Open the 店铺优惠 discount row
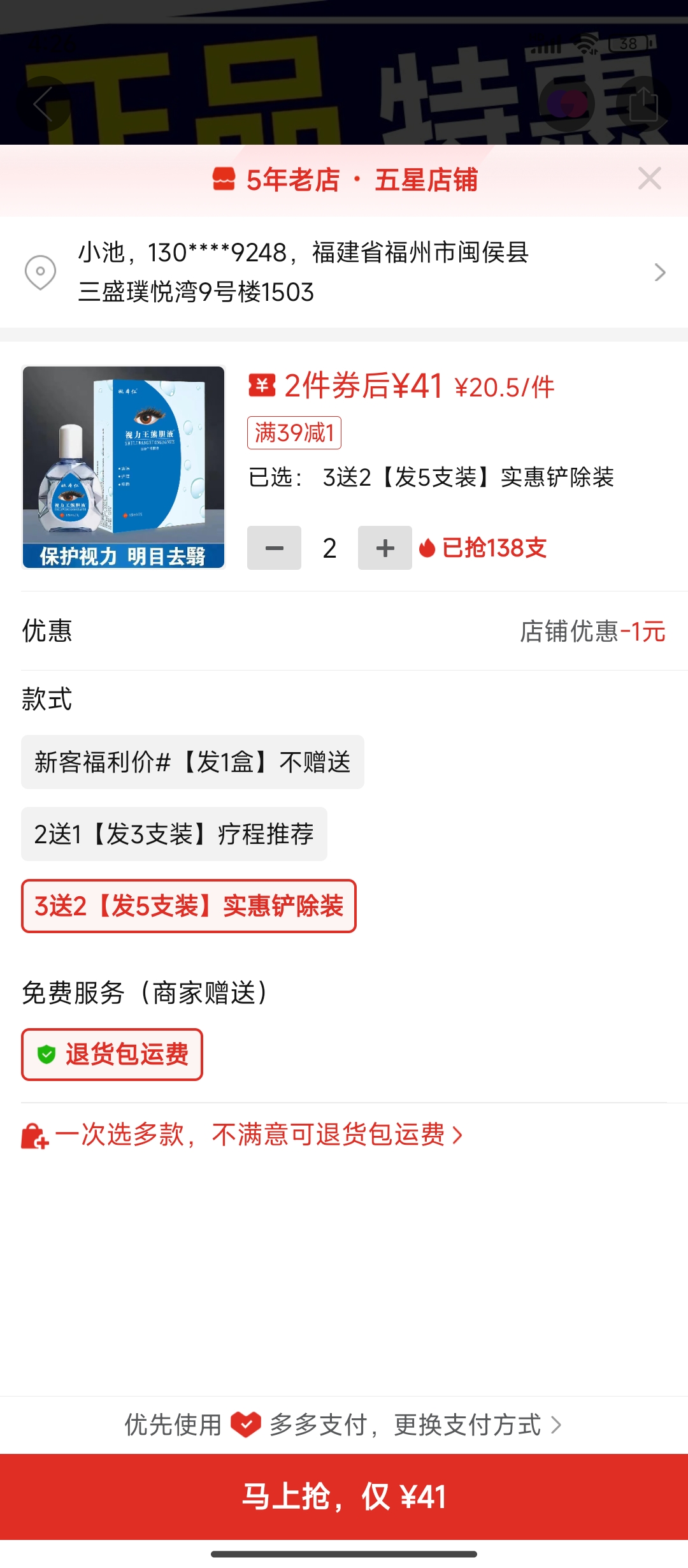This screenshot has height=1568, width=688. 344,631
